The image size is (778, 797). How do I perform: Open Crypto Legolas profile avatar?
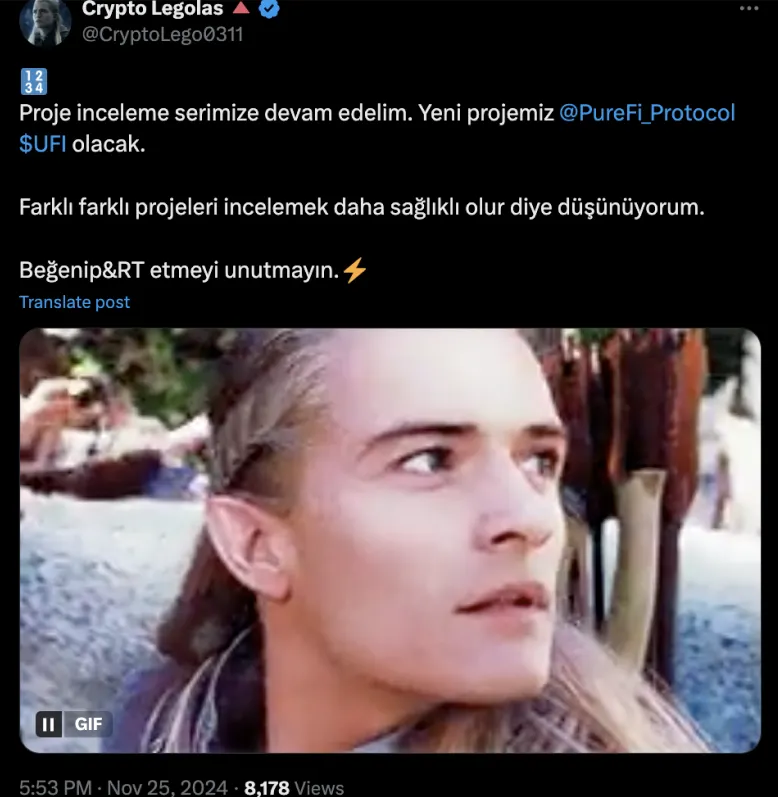[45, 20]
